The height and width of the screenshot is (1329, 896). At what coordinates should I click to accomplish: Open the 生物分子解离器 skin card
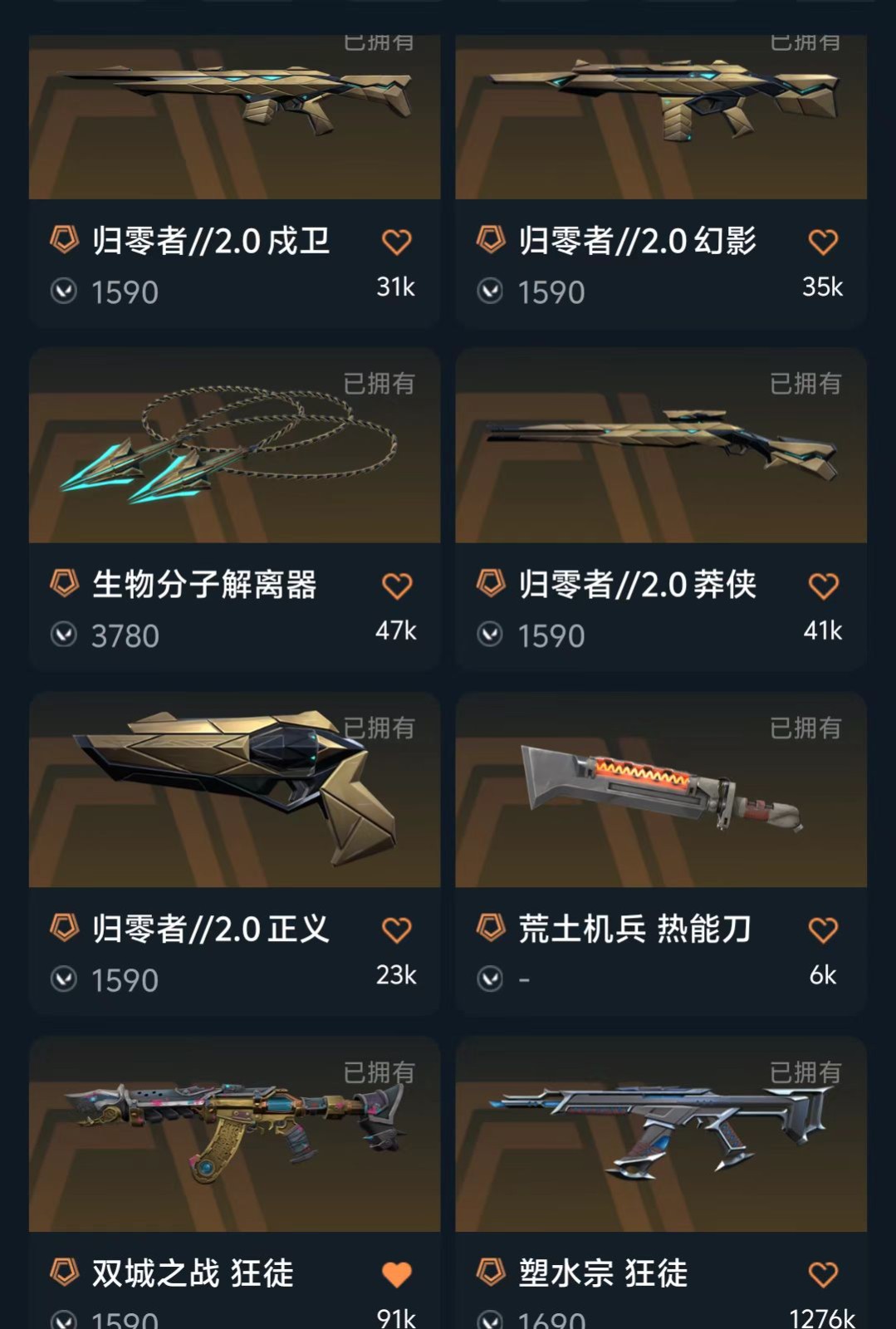pos(234,449)
